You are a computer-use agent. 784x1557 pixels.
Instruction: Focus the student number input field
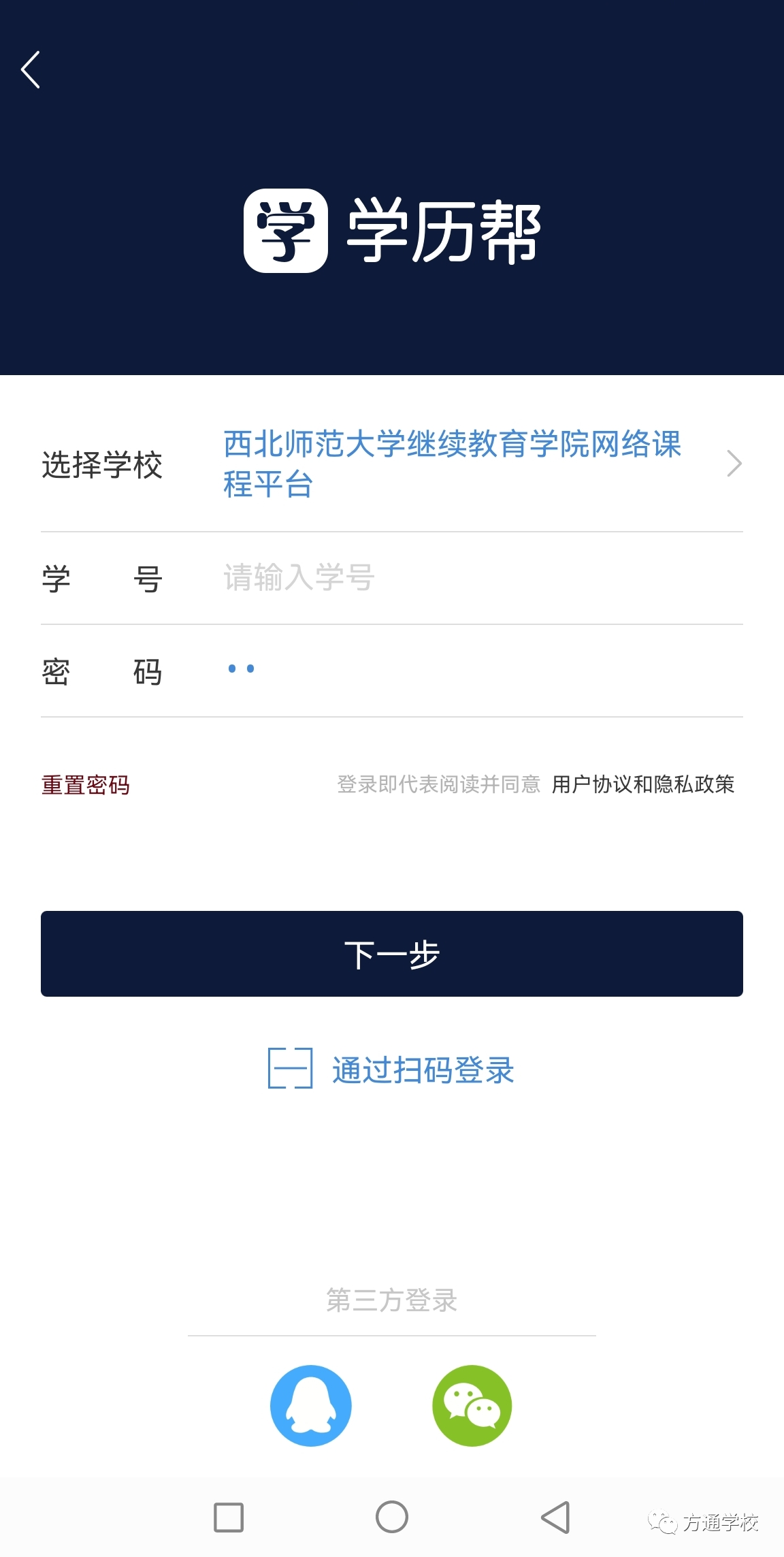point(476,578)
